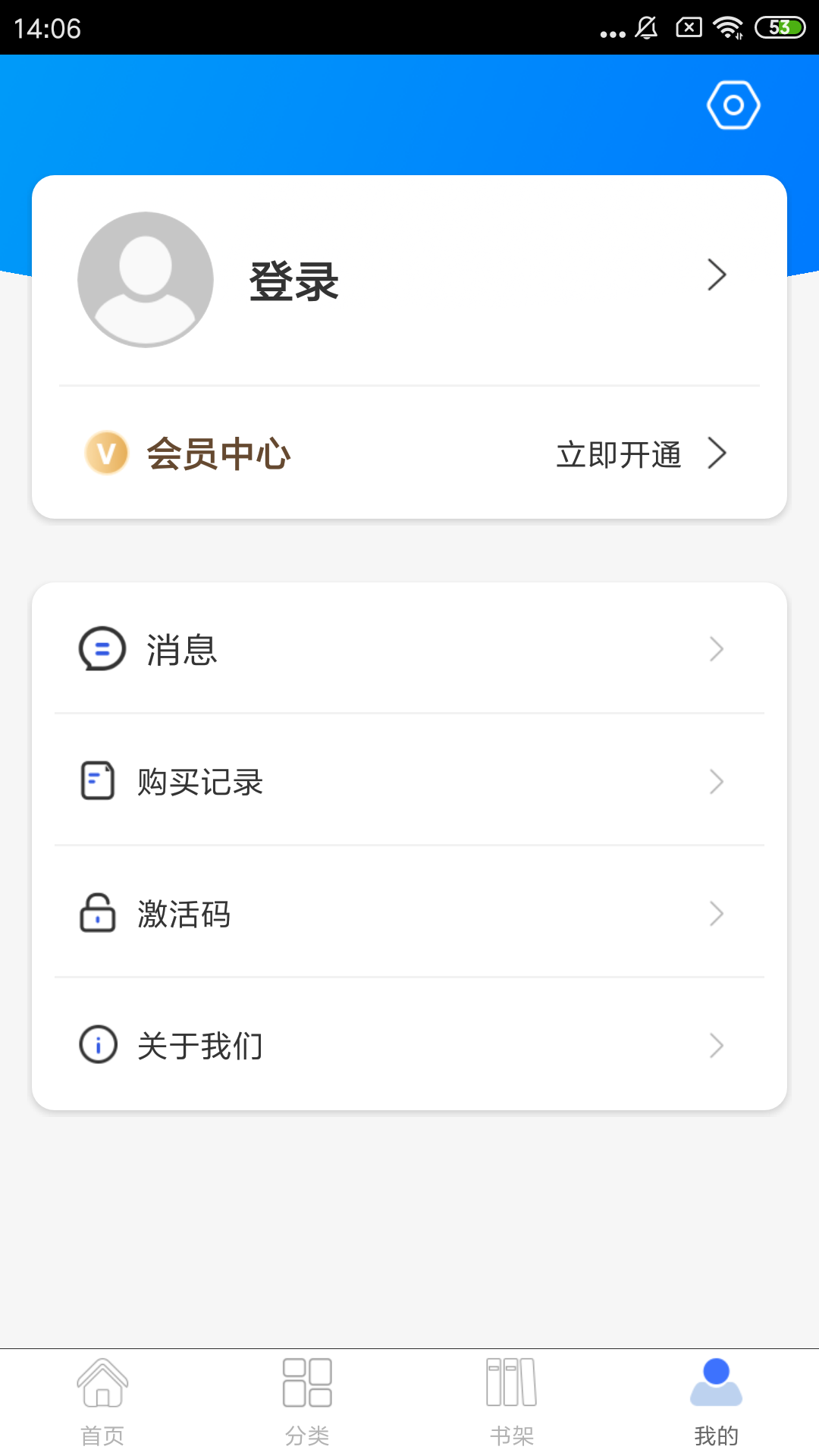819x1456 pixels.
Task: Select the 消息 message bubble icon
Action: coord(99,648)
